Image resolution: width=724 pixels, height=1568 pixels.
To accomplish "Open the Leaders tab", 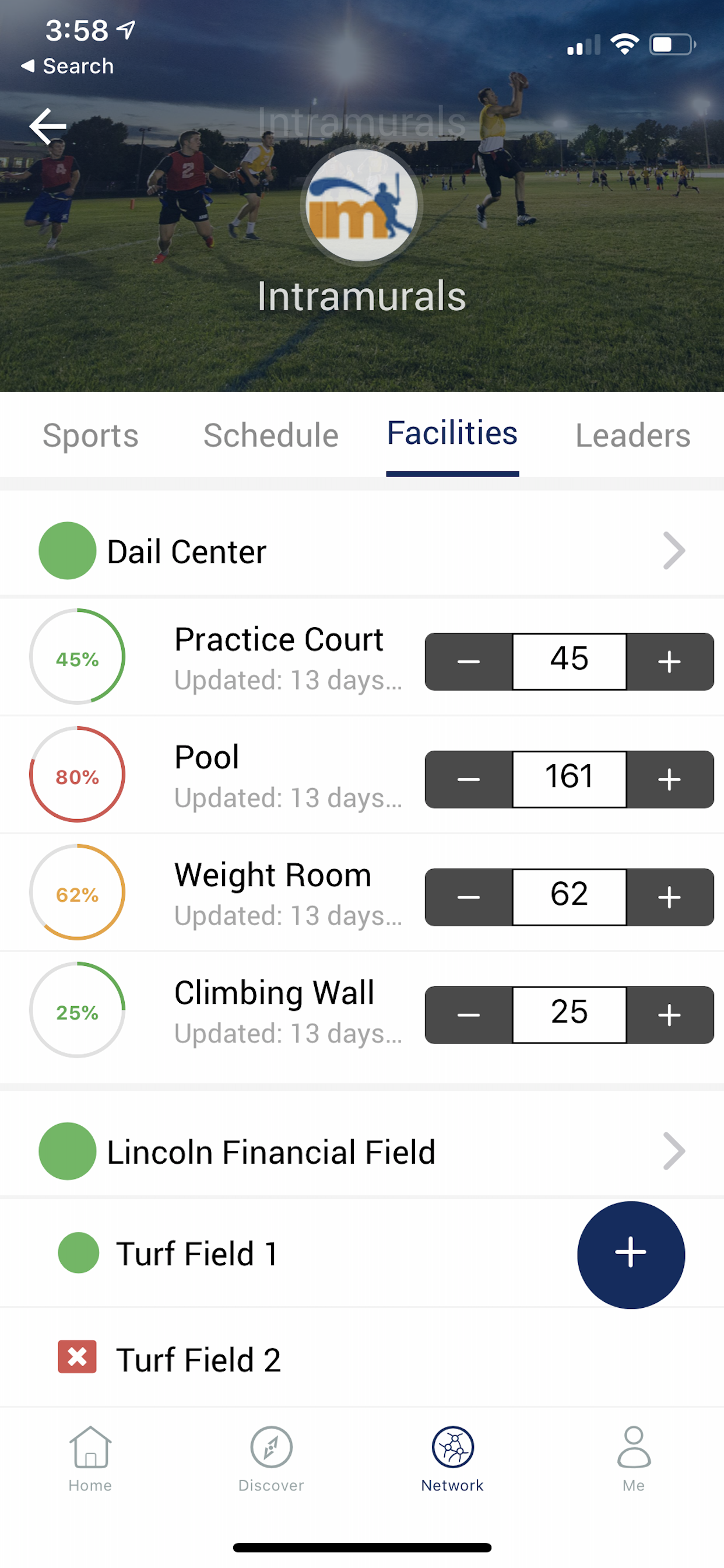I will (x=632, y=435).
